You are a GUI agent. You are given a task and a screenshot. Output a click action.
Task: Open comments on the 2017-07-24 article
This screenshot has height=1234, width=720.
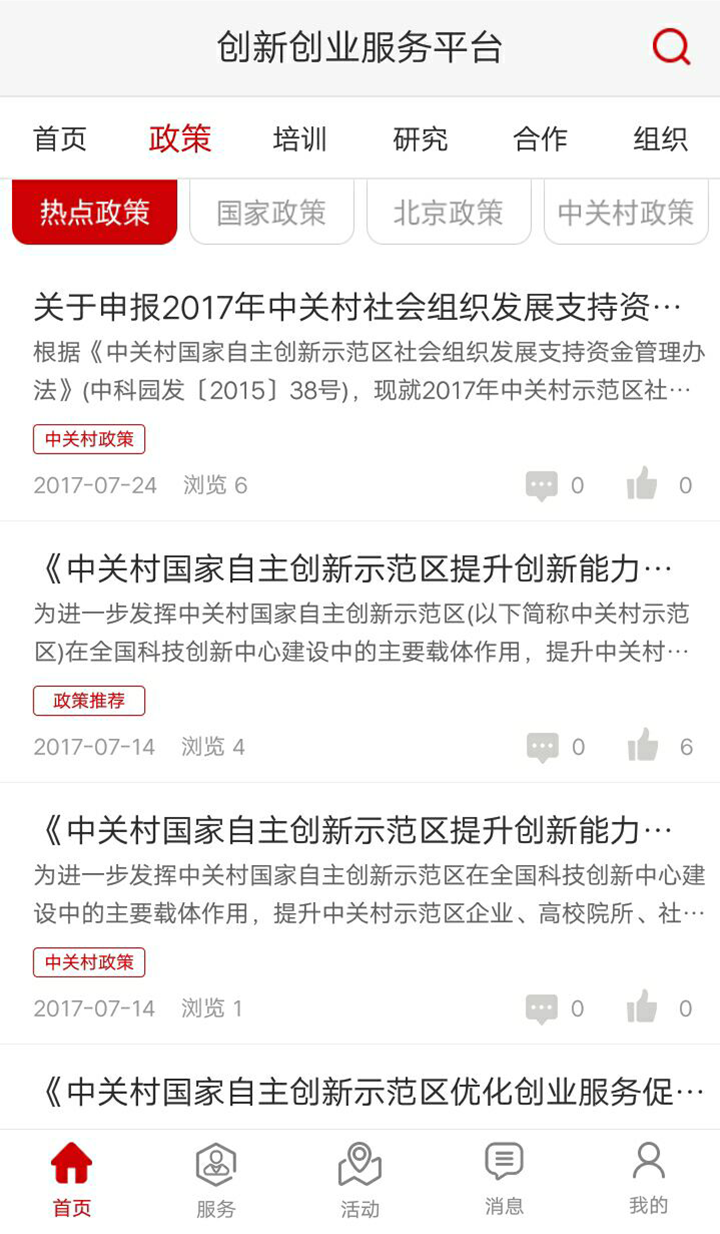click(x=542, y=486)
